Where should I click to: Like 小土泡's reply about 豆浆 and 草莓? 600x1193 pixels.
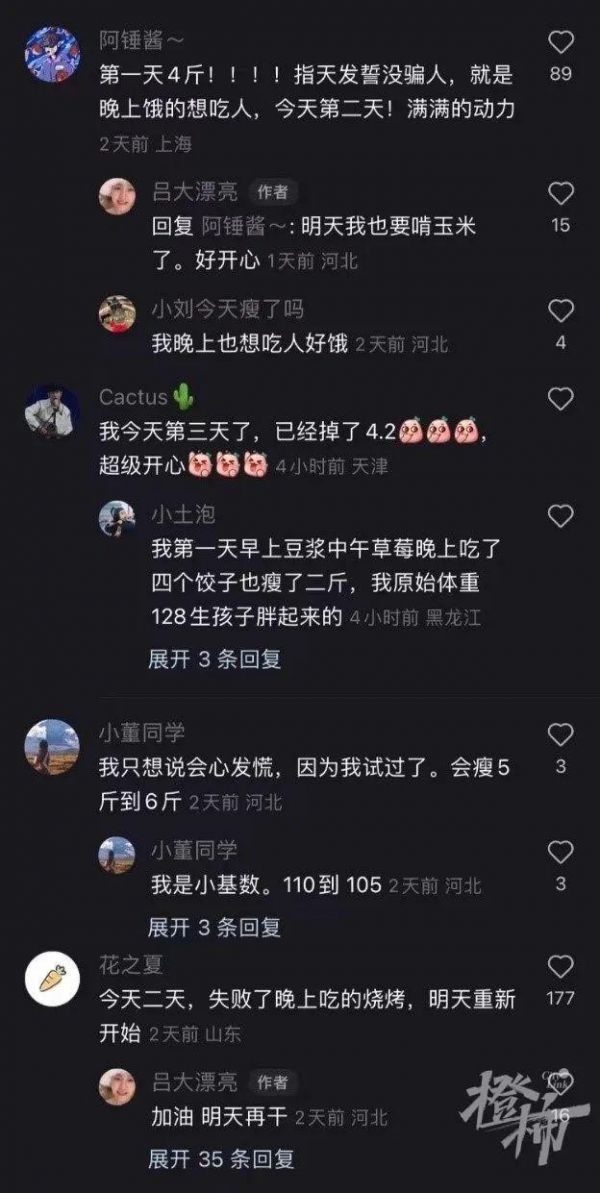pyautogui.click(x=562, y=516)
